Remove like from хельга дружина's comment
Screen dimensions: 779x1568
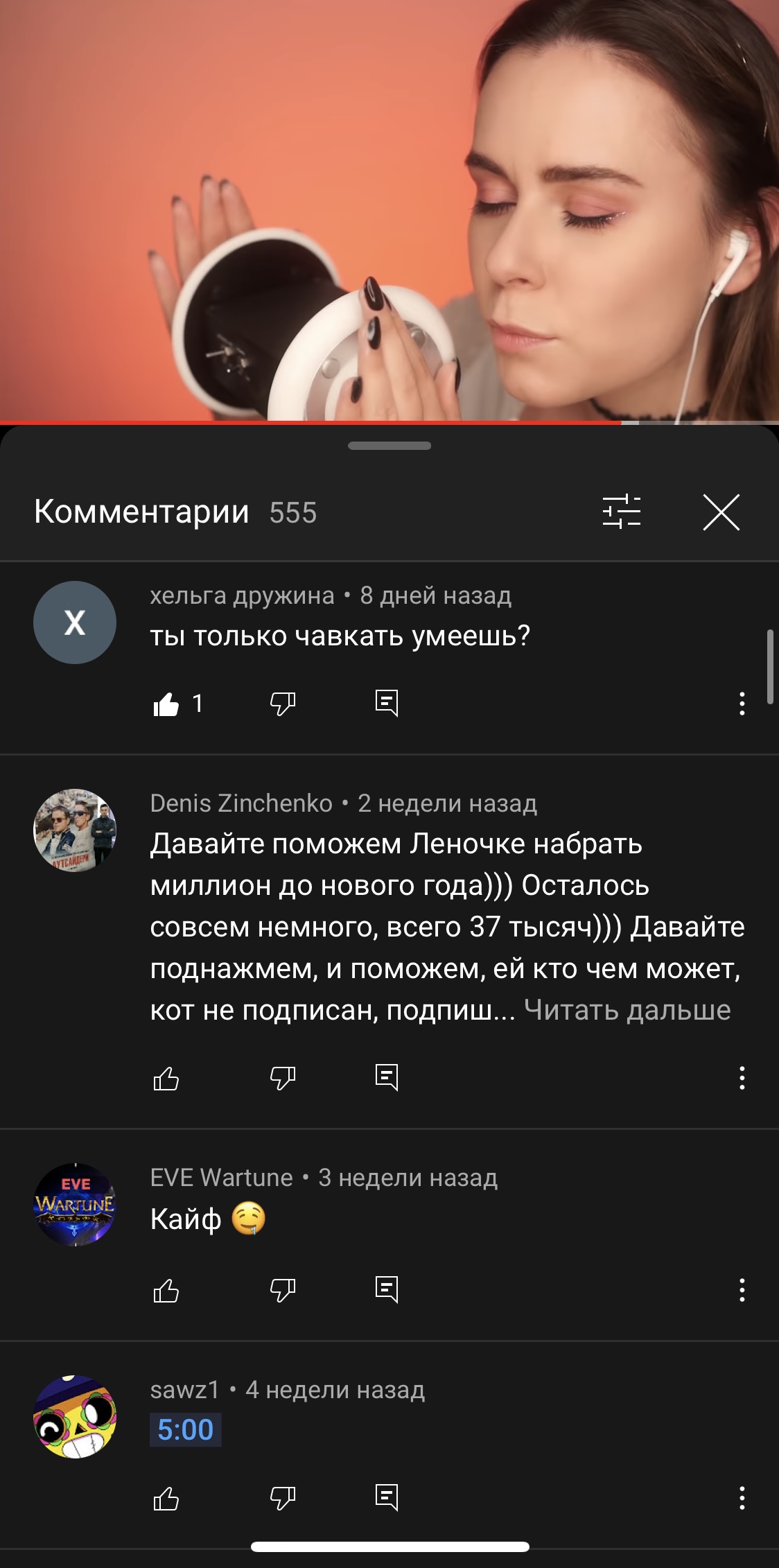(166, 704)
